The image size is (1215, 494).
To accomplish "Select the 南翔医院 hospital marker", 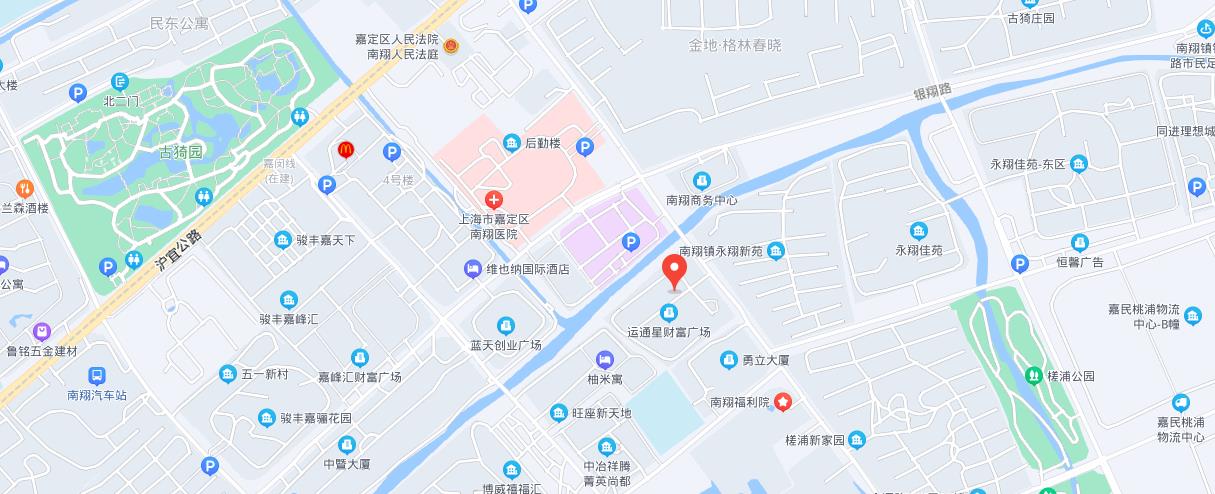I will tap(493, 200).
